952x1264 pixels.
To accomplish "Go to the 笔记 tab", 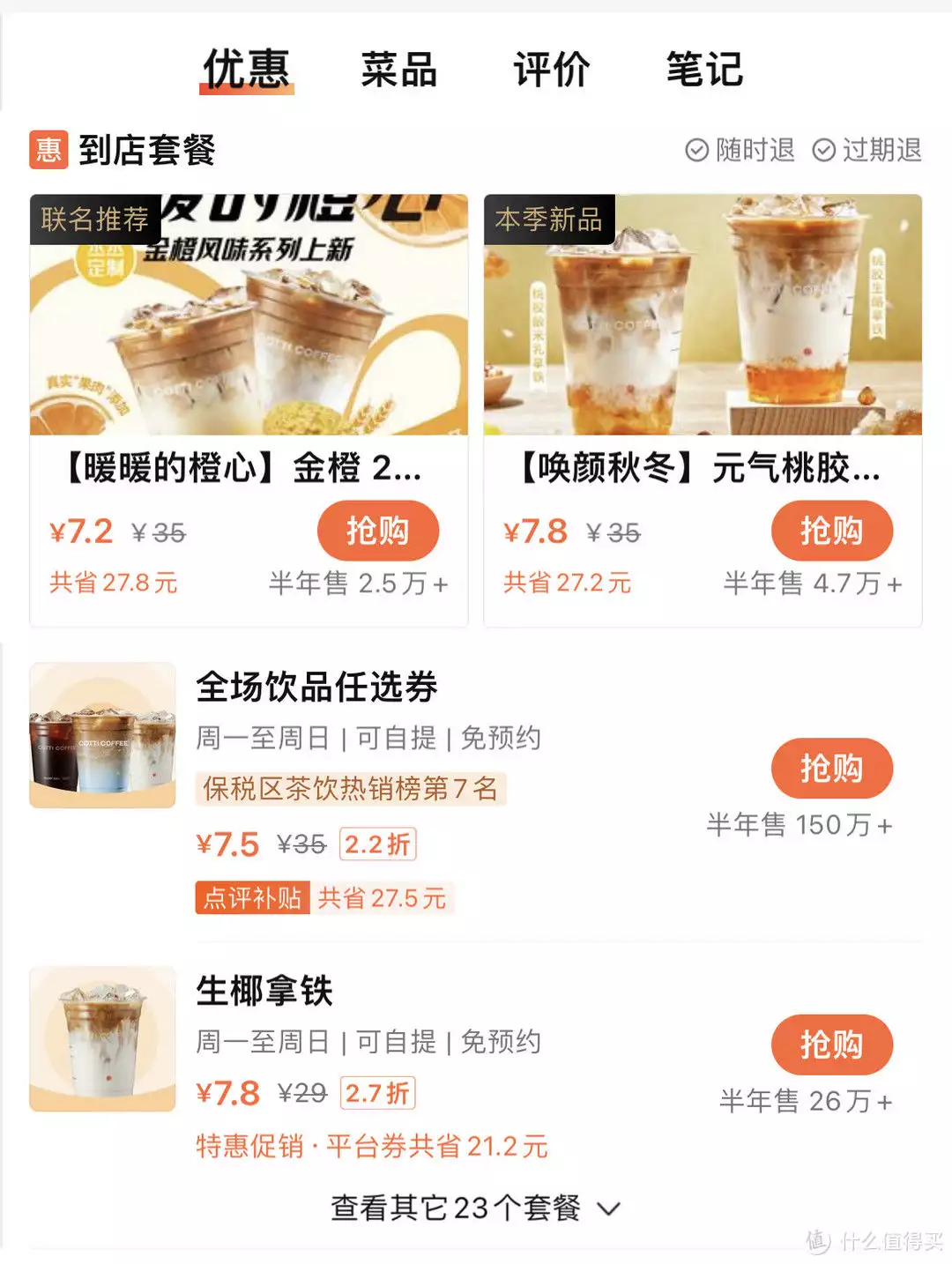I will 703,70.
